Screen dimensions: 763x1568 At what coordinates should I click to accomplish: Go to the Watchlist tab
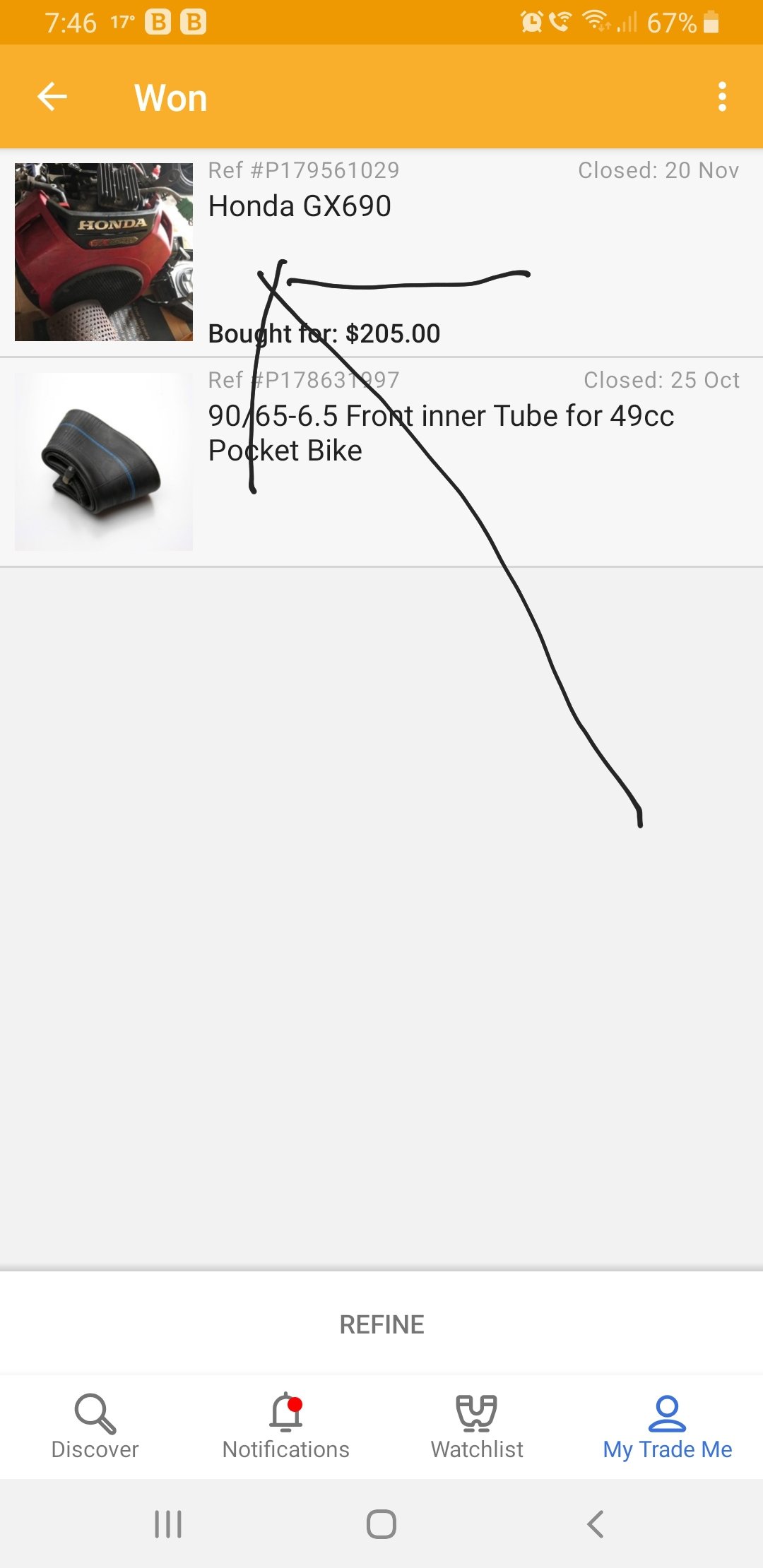(477, 1427)
